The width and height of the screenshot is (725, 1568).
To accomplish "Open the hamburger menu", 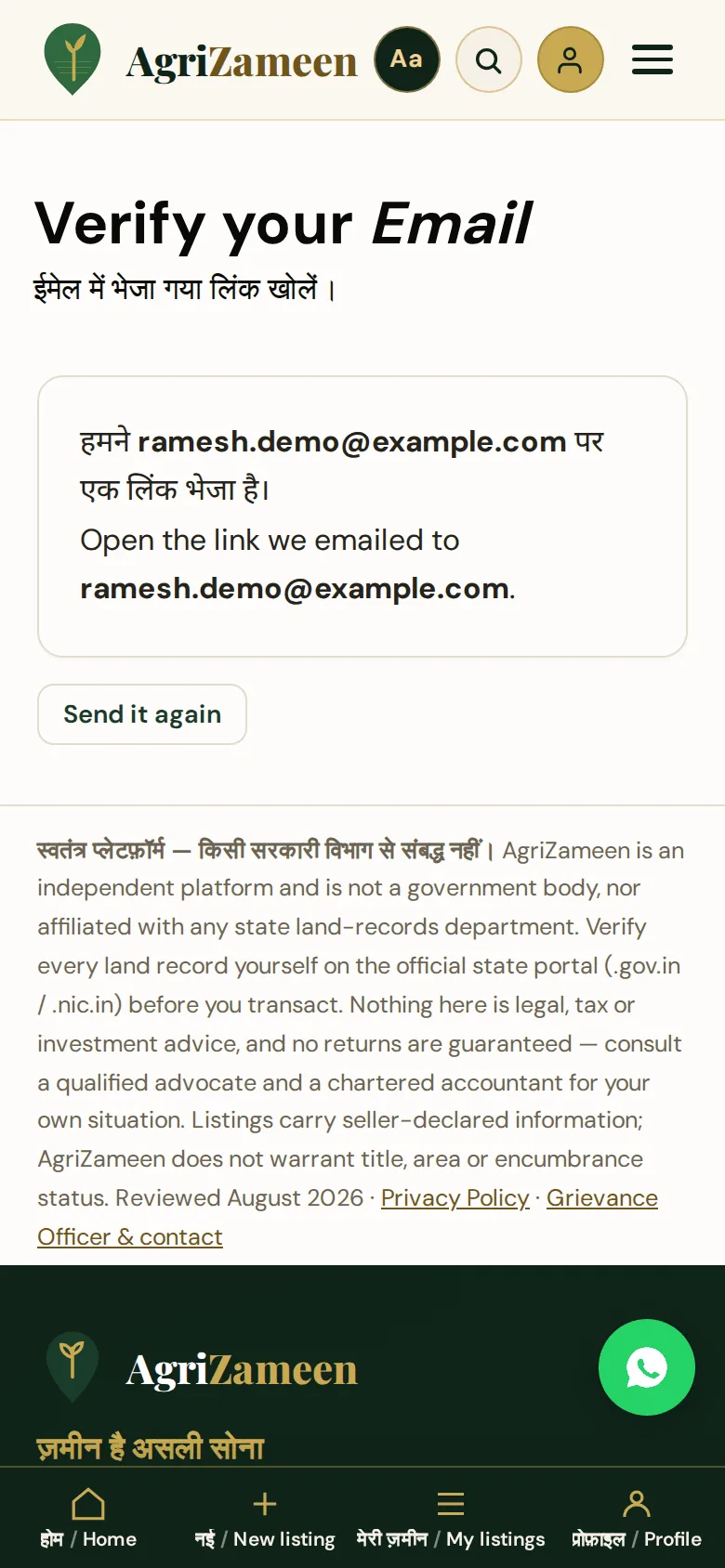I will click(652, 59).
